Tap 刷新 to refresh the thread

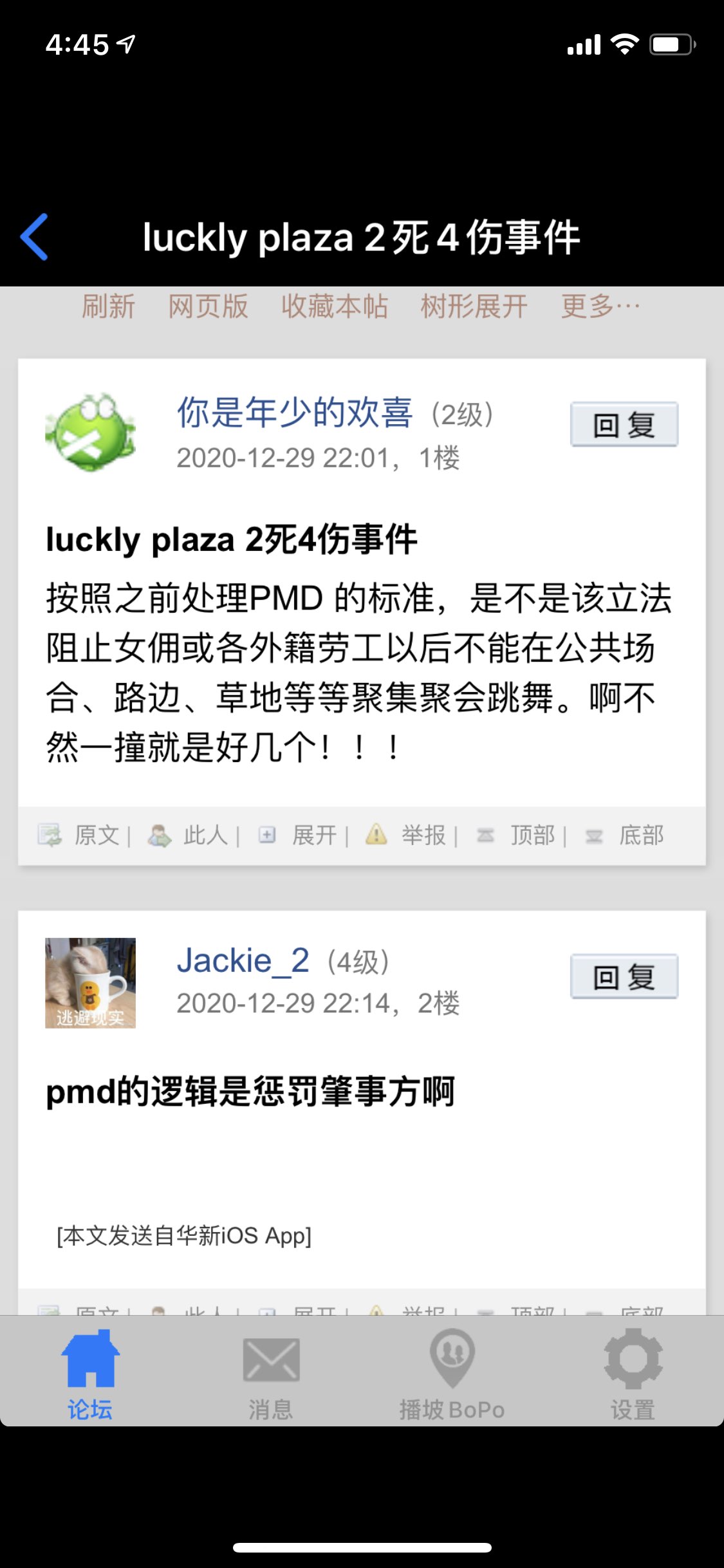108,306
